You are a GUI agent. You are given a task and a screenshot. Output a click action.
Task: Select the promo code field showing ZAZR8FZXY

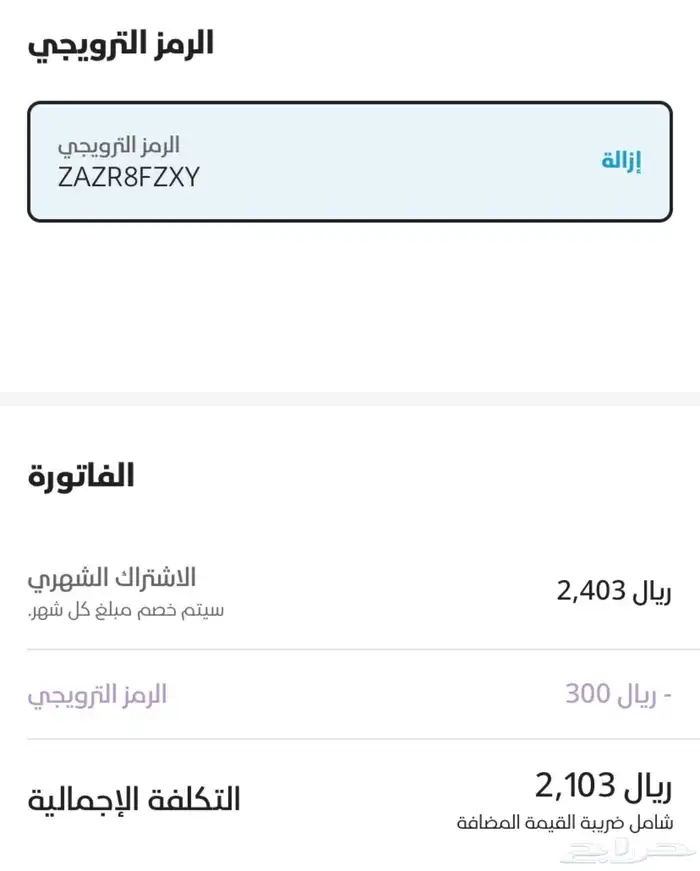[x=300, y=162]
